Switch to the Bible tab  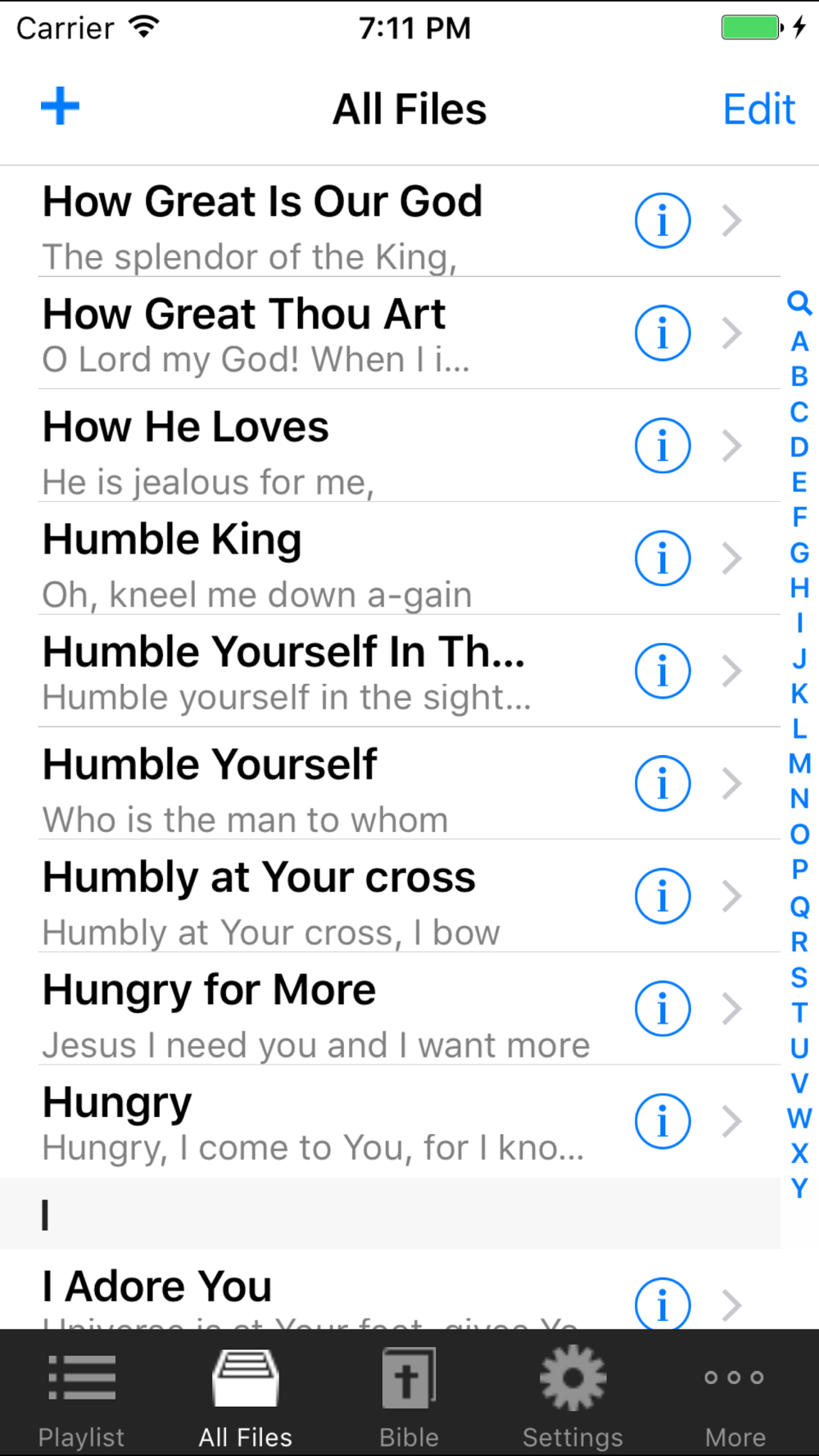point(409,1394)
